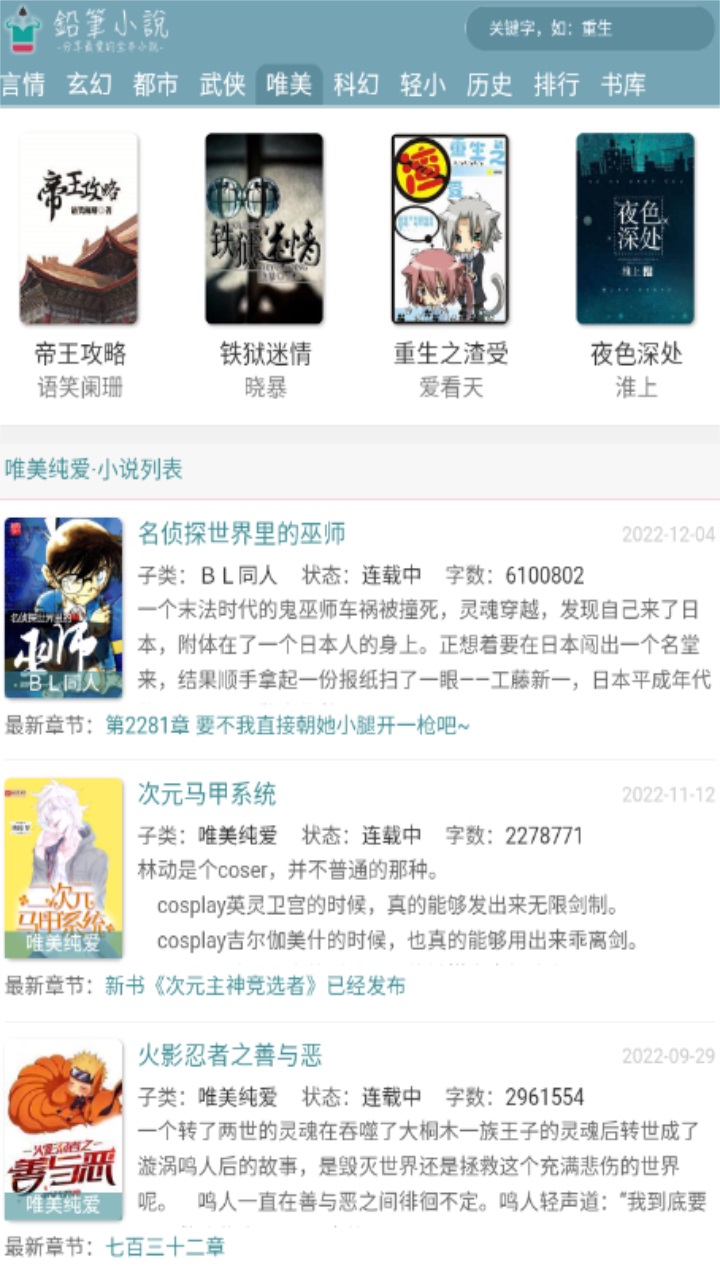
Task: Open the 轻小 category tab
Action: point(422,85)
